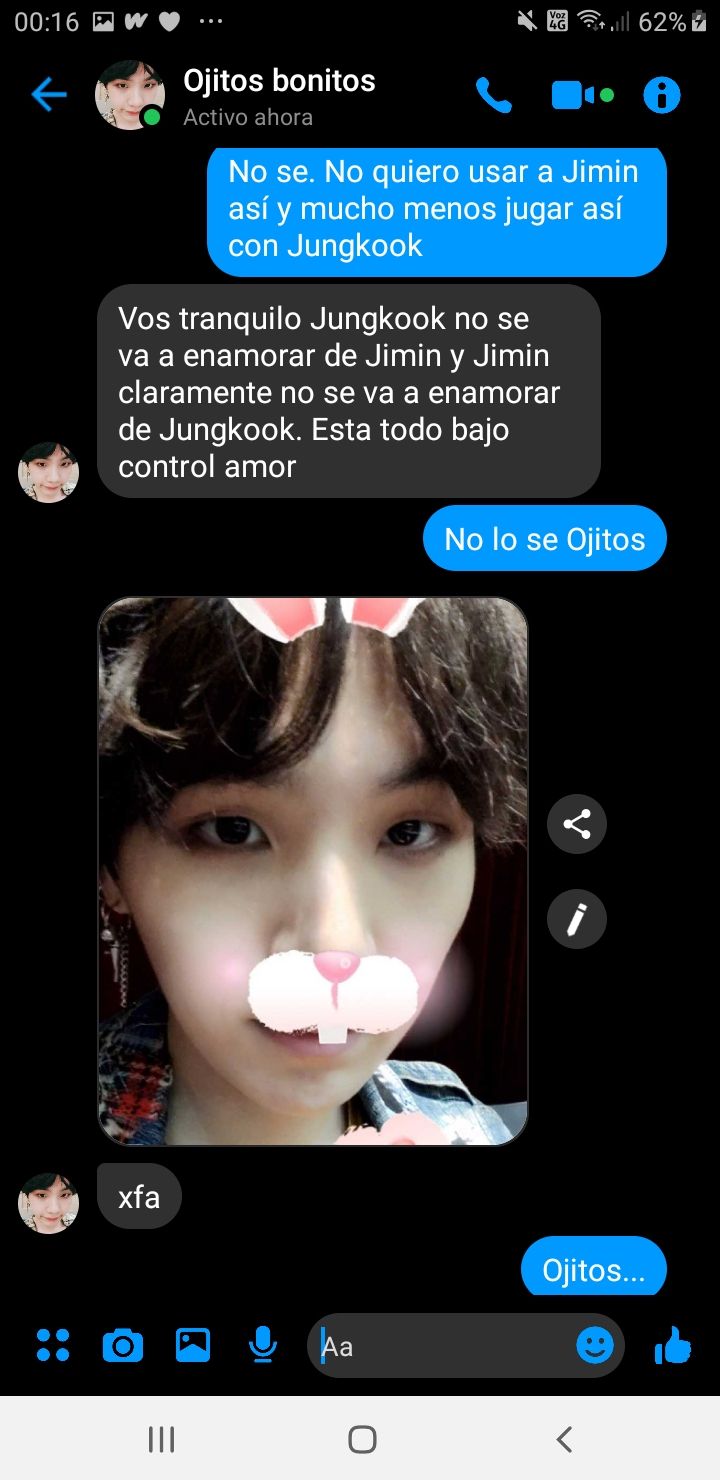
Task: Send a thumbs-up like
Action: coord(673,1346)
